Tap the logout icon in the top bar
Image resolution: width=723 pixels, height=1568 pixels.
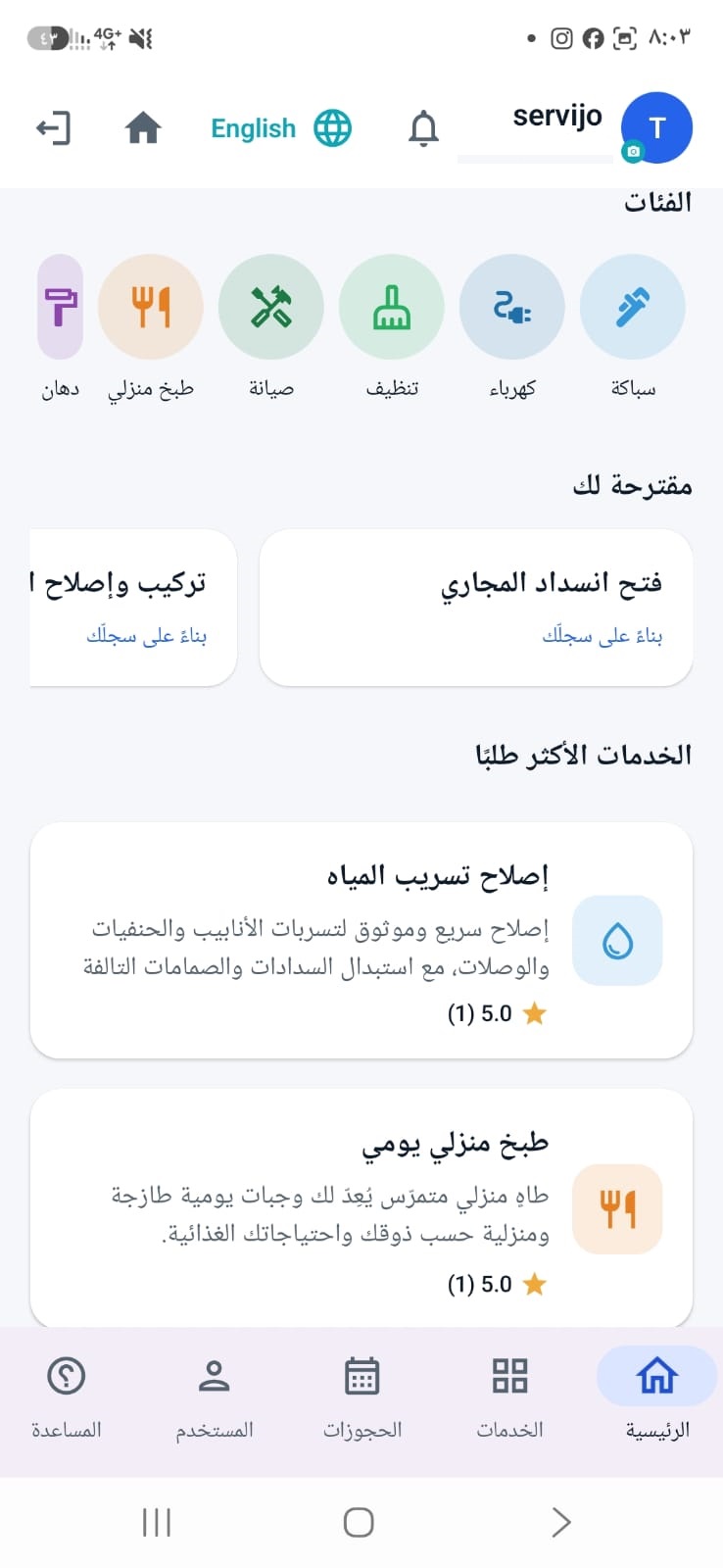pyautogui.click(x=53, y=128)
